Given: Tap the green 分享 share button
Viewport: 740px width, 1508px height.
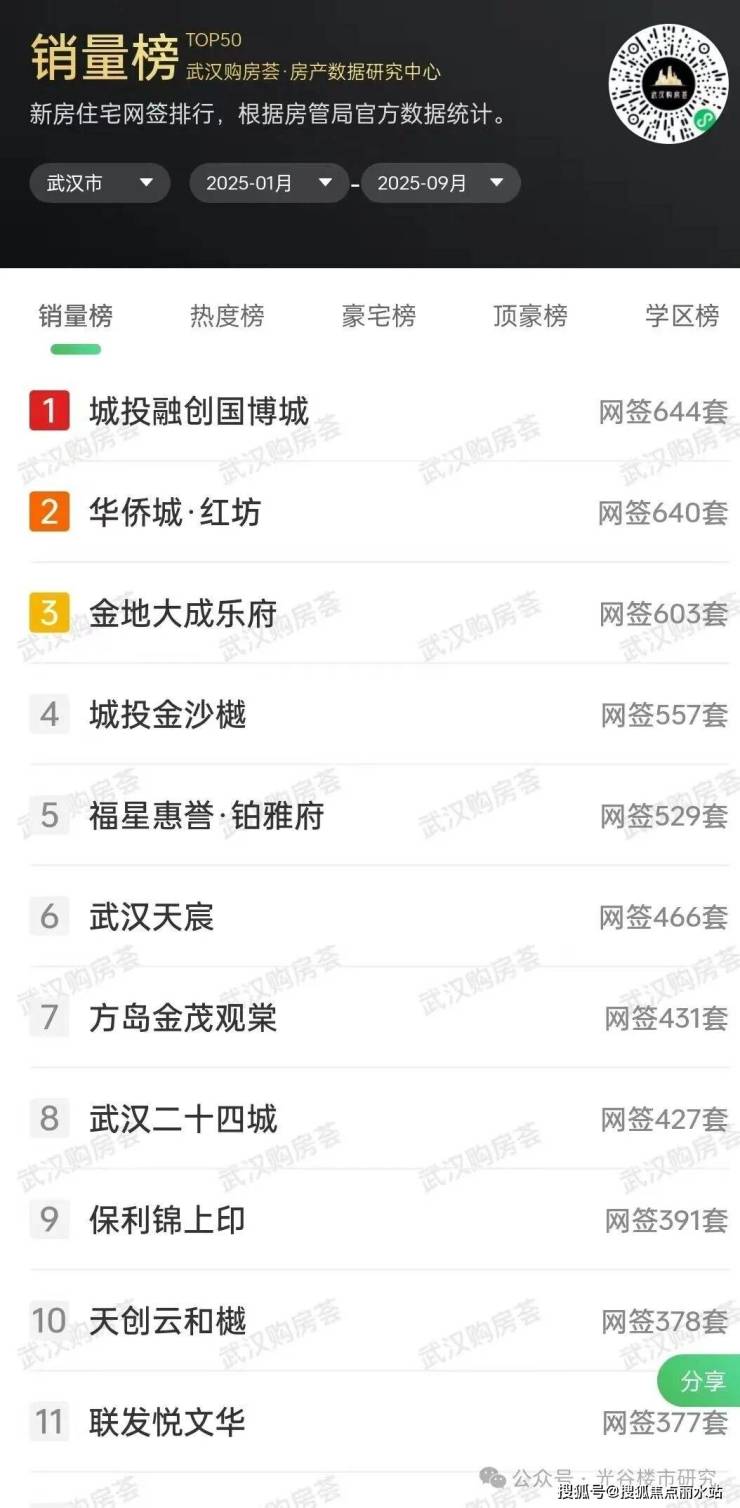Looking at the screenshot, I should point(702,1381).
